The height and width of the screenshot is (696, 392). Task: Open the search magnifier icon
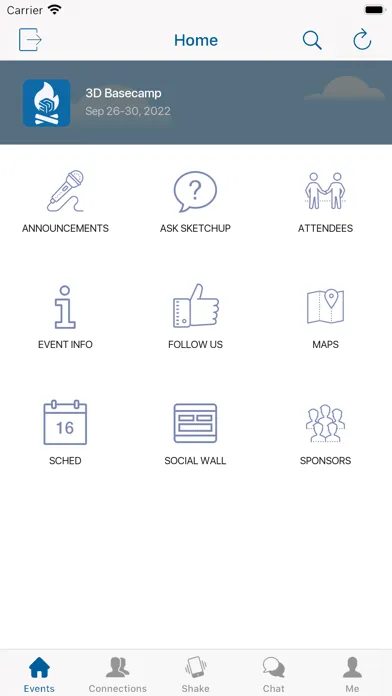tap(312, 40)
